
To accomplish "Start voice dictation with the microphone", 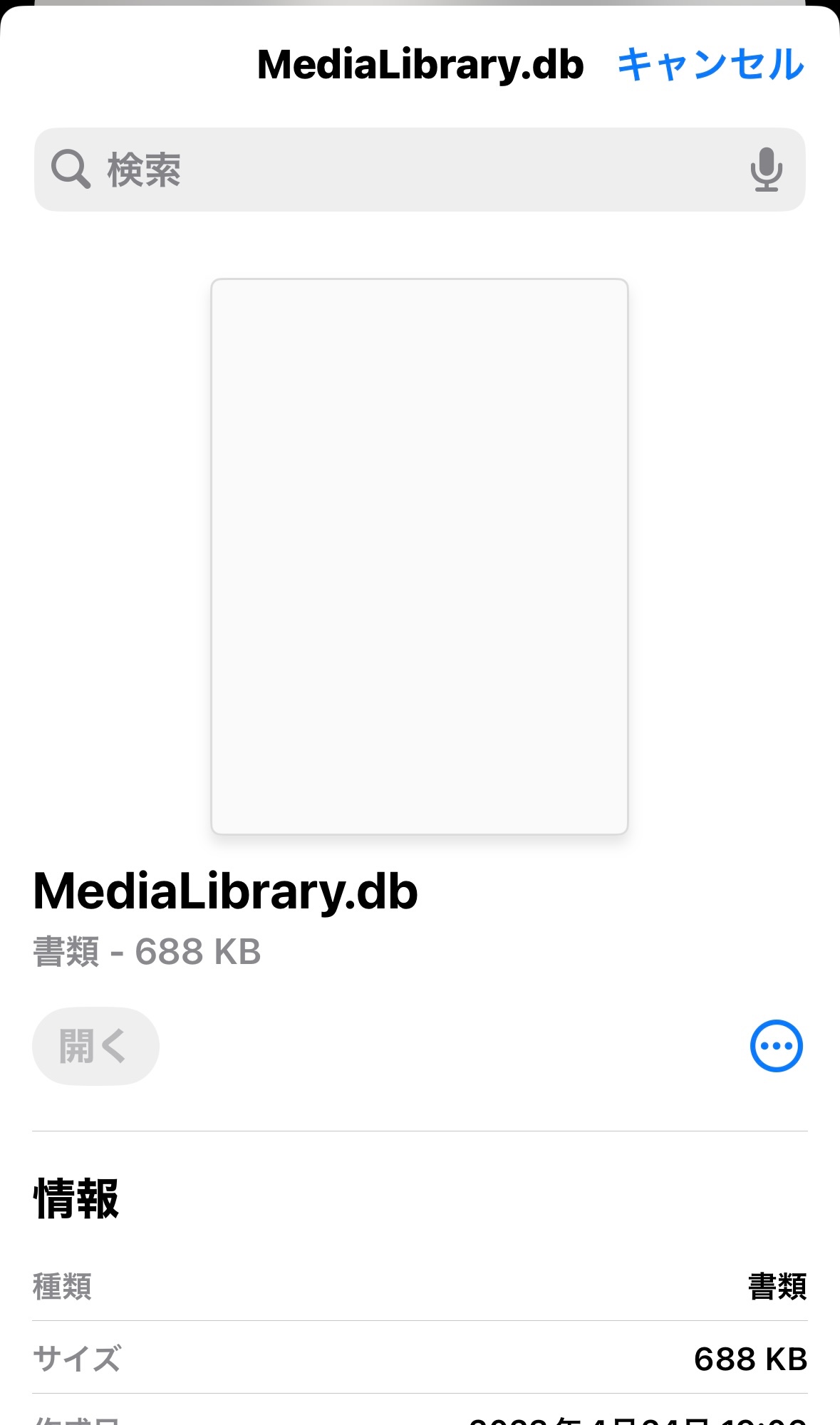I will tap(766, 170).
